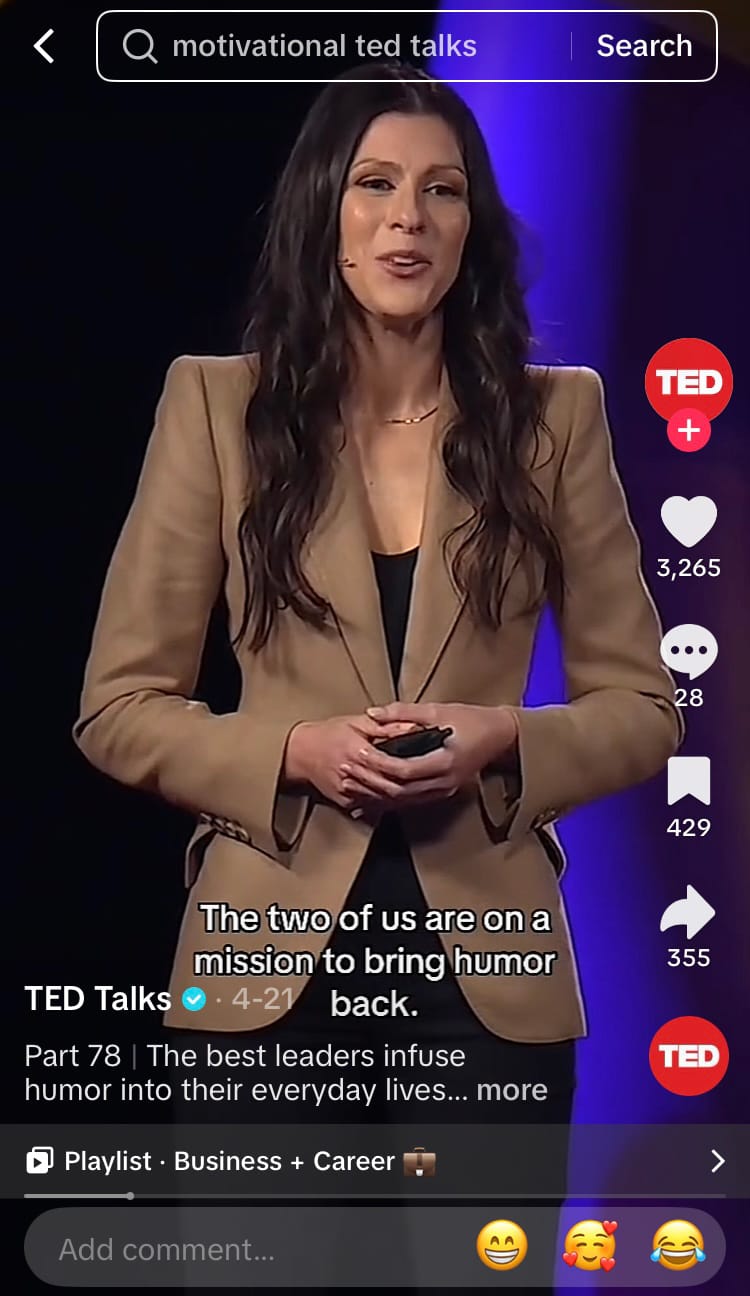Open the TED sound disc
Image resolution: width=750 pixels, height=1296 pixels.
click(x=688, y=1056)
